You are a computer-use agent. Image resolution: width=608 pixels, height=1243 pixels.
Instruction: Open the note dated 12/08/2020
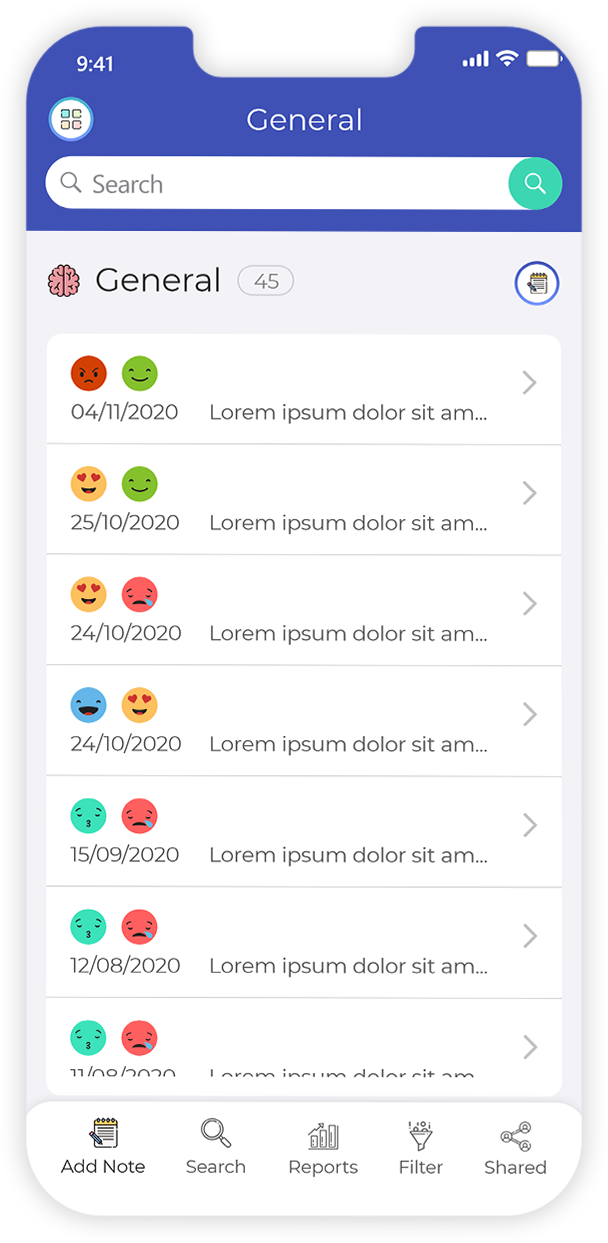tap(303, 944)
